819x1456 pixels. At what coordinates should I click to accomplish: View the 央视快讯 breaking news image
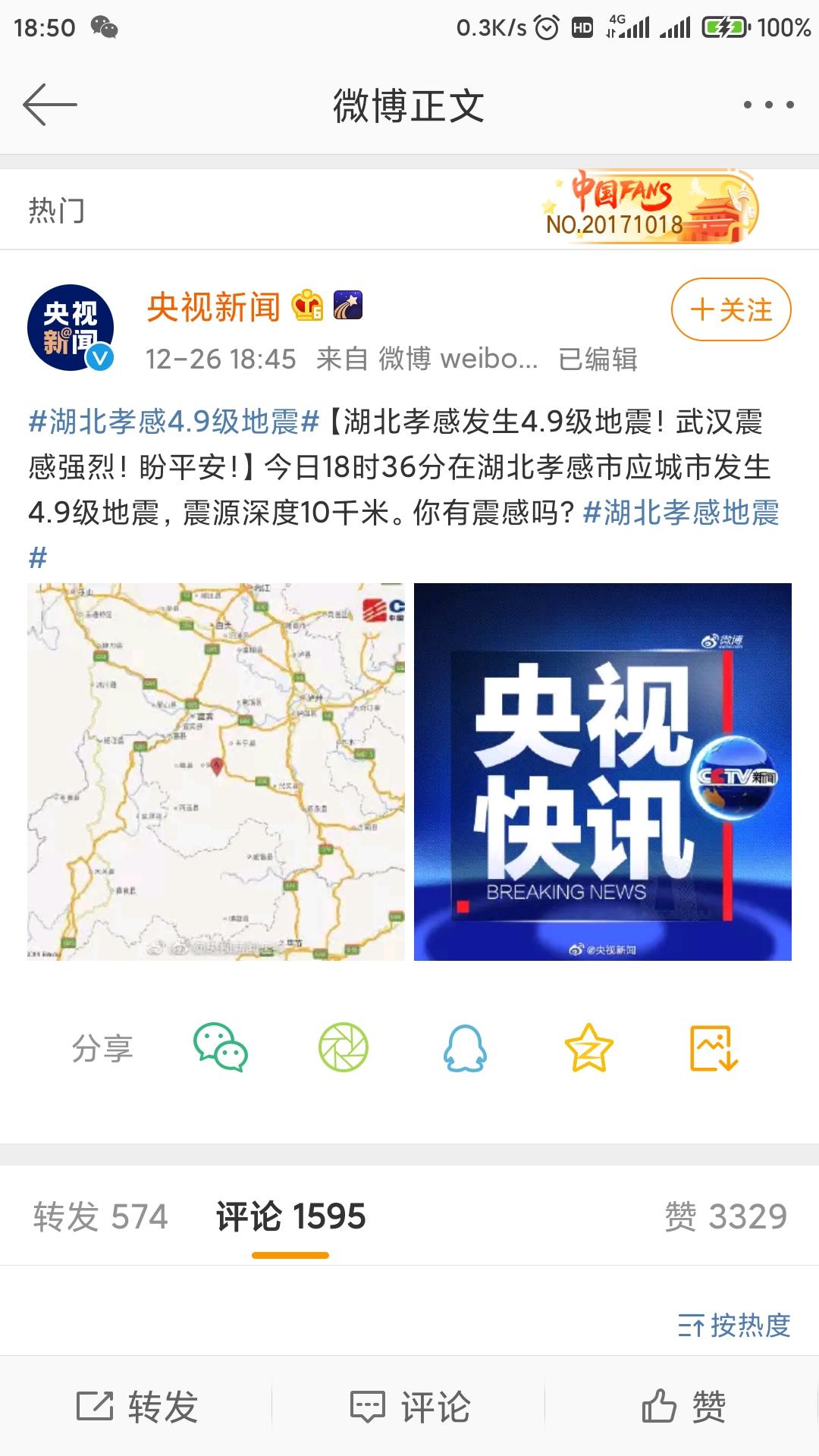(x=603, y=771)
